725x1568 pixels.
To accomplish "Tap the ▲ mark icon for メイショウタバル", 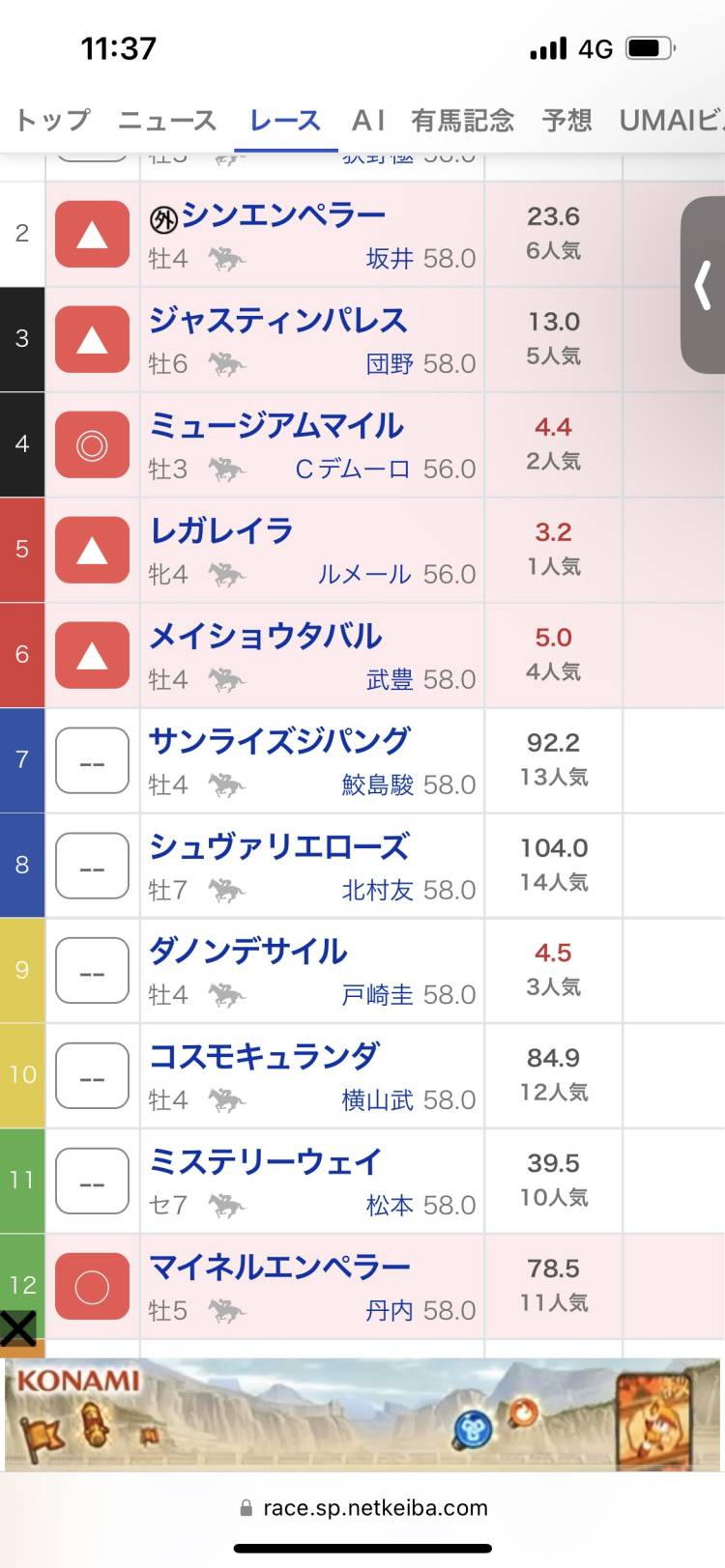I will click(92, 655).
